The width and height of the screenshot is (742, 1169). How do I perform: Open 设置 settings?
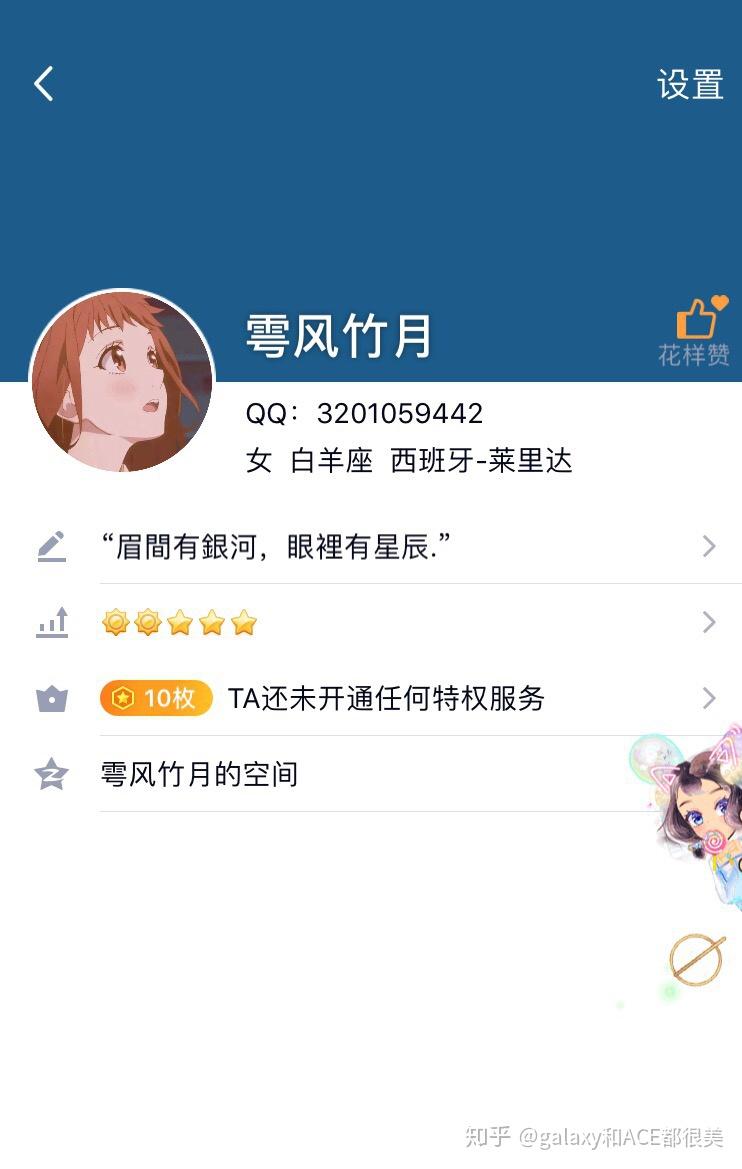click(689, 85)
